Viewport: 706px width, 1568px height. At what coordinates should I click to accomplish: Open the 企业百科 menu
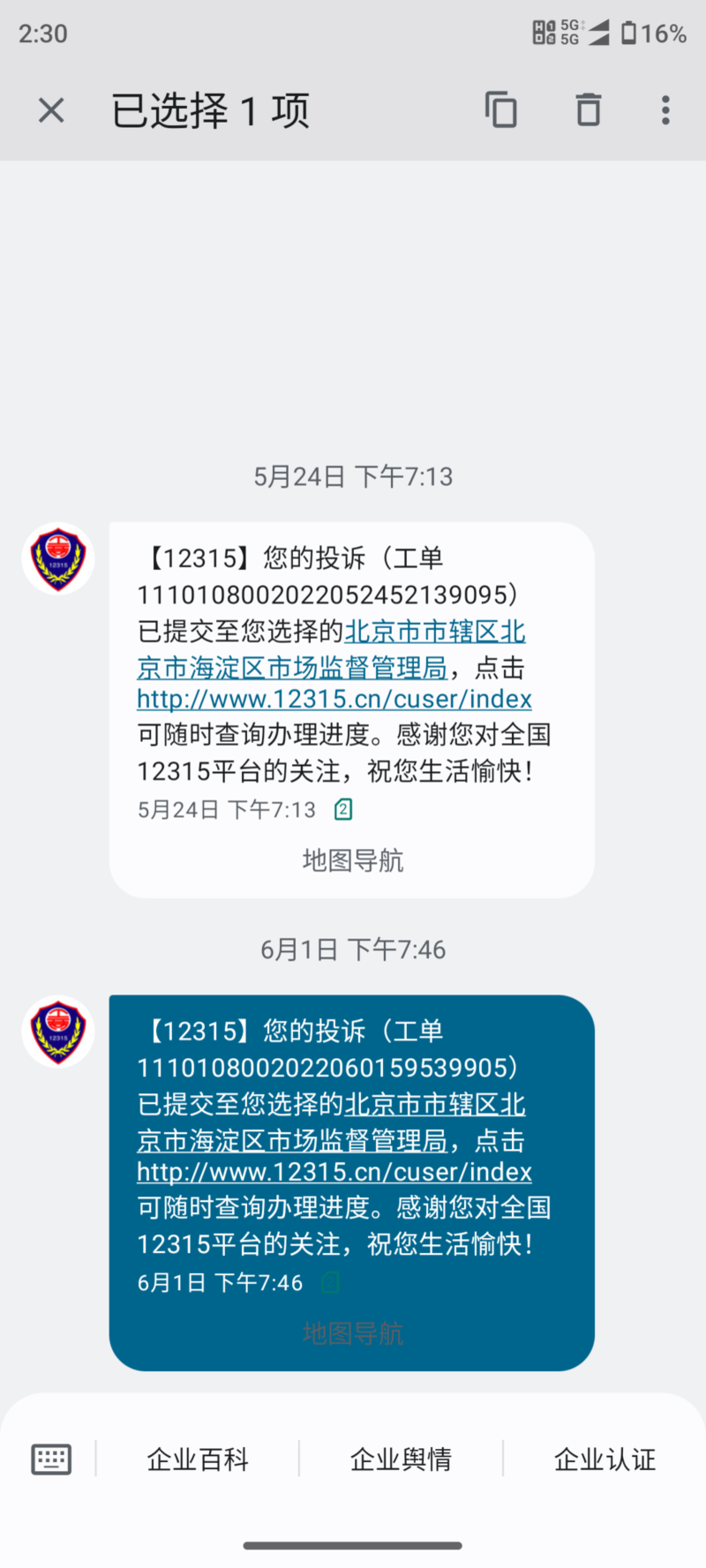[x=198, y=1459]
